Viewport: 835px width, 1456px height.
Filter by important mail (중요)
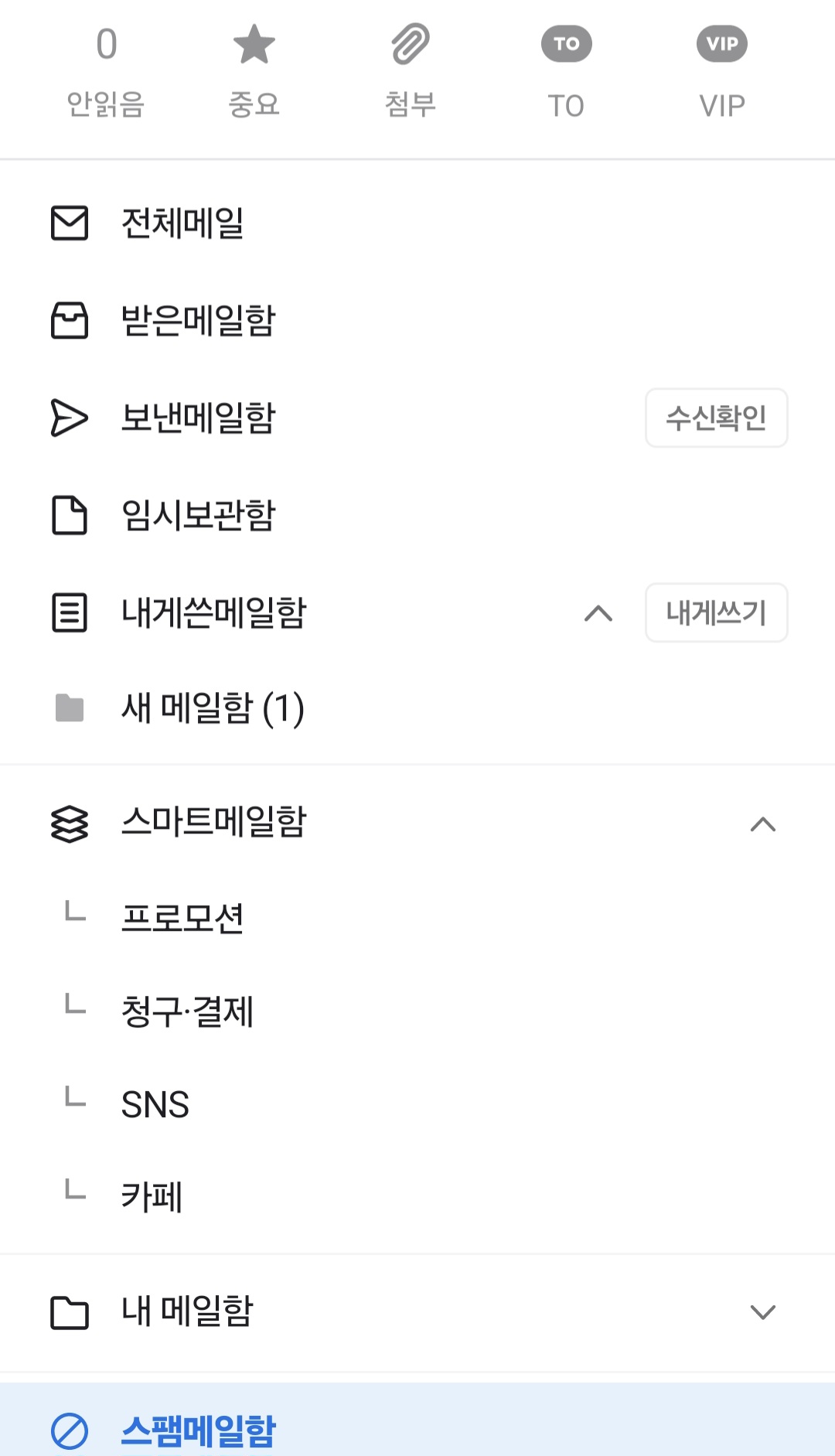[254, 71]
